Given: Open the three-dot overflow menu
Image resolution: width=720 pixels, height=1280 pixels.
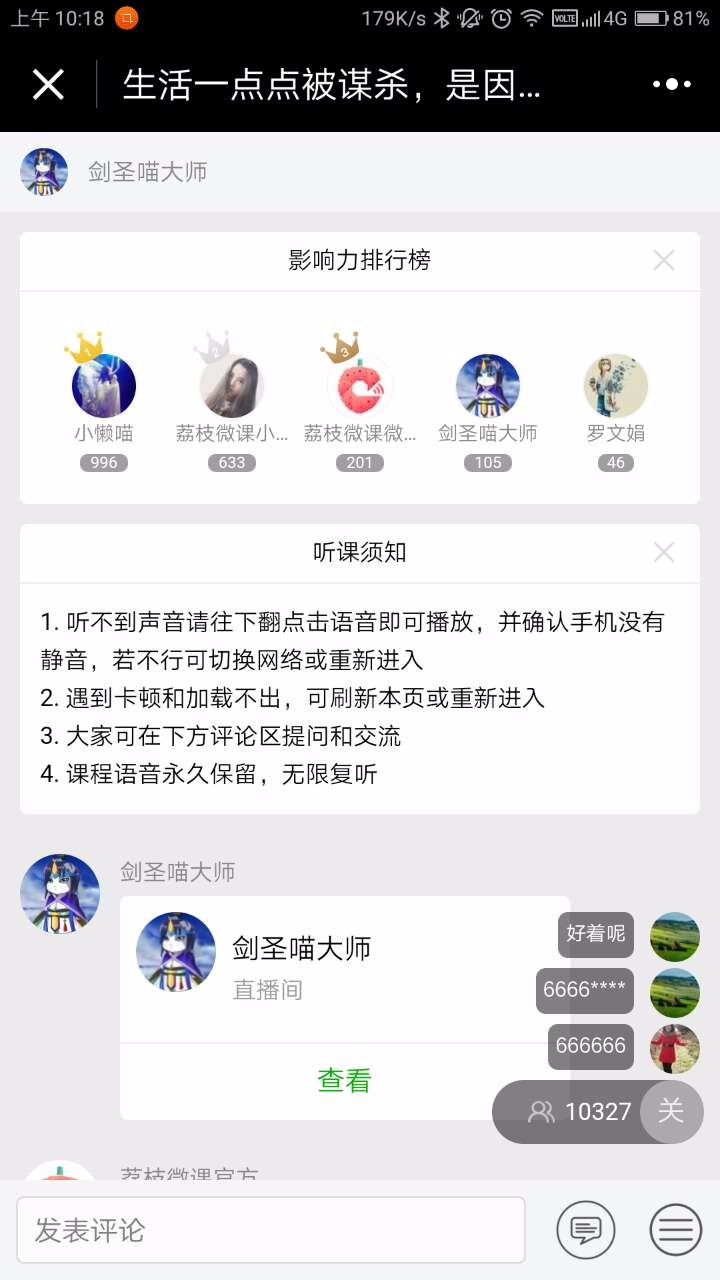Looking at the screenshot, I should tap(672, 85).
